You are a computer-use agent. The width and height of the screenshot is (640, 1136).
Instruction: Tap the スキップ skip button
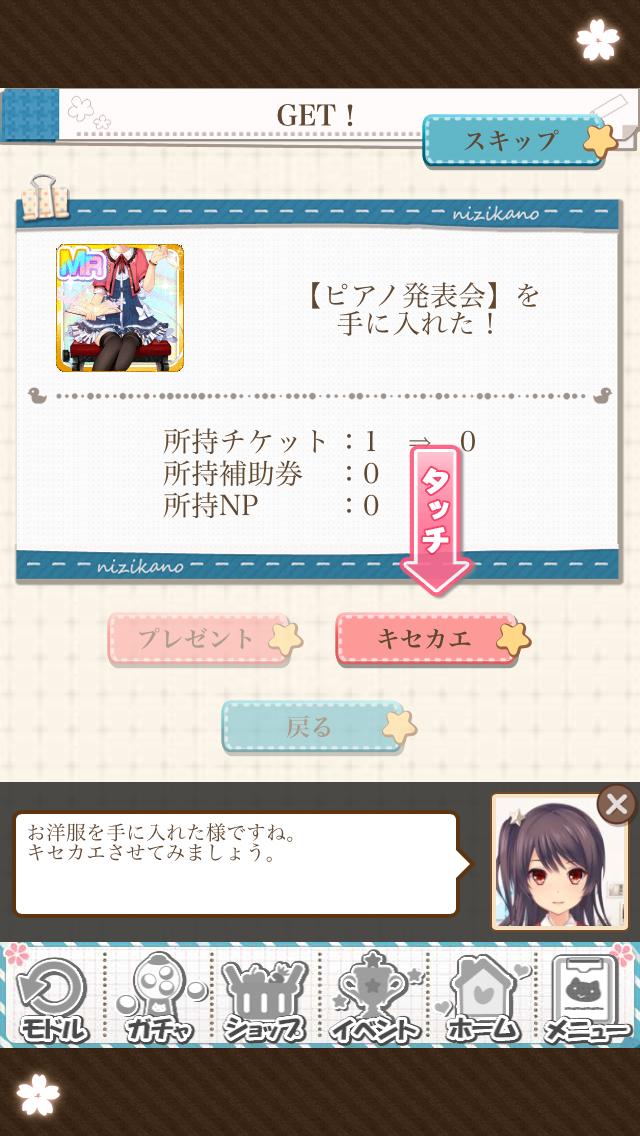coord(512,141)
